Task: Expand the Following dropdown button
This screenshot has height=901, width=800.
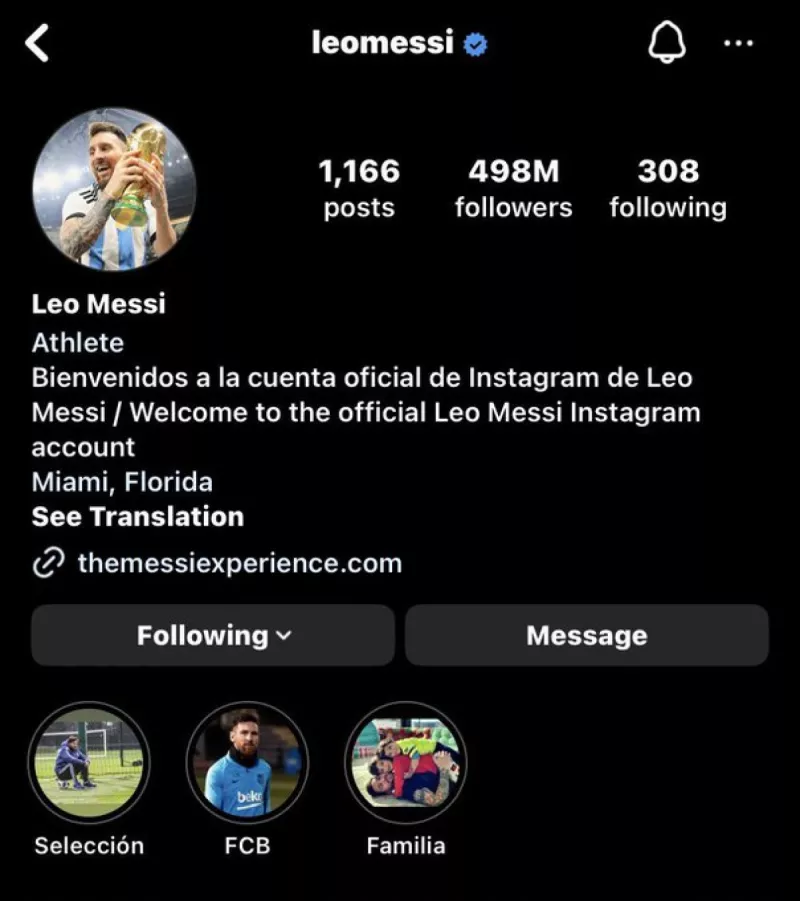Action: (213, 635)
